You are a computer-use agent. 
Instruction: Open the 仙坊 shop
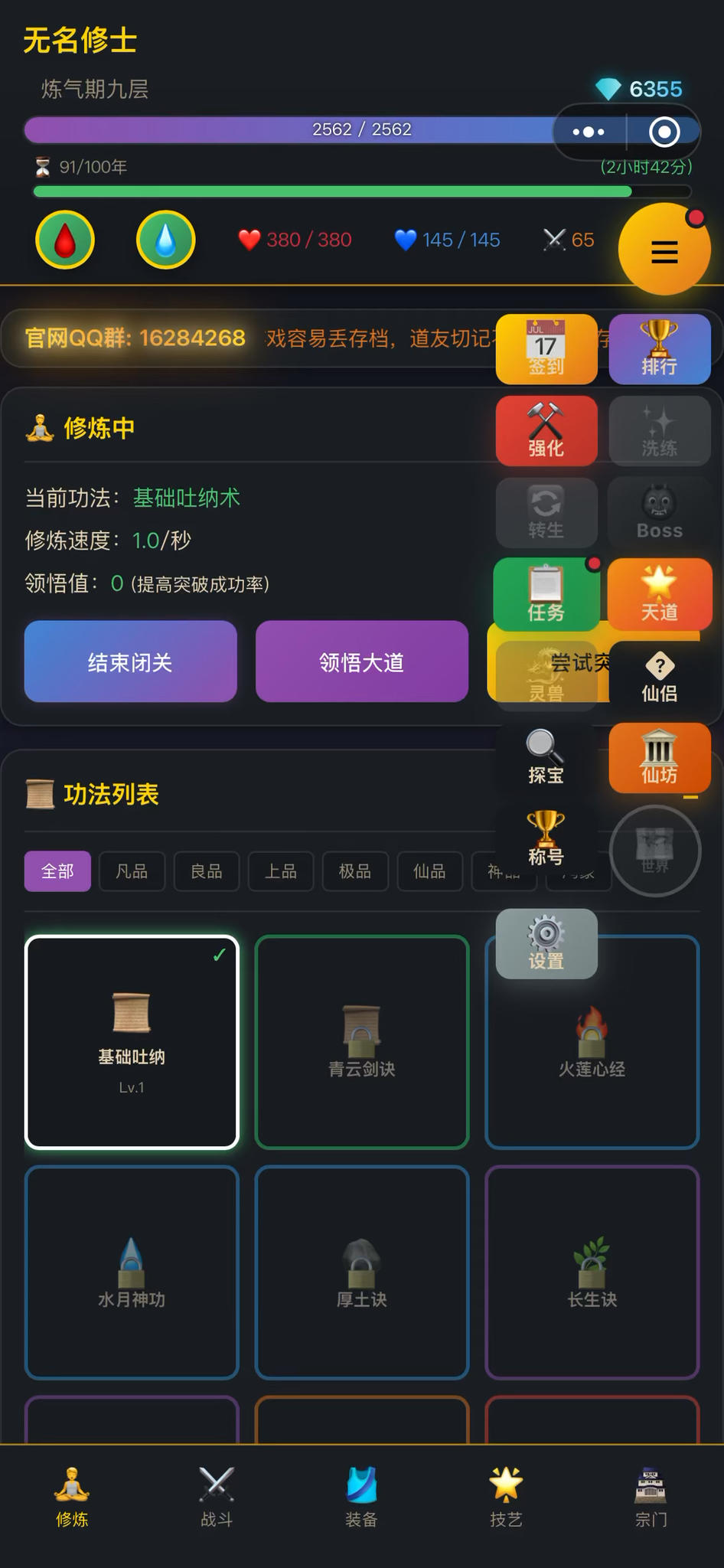click(660, 758)
